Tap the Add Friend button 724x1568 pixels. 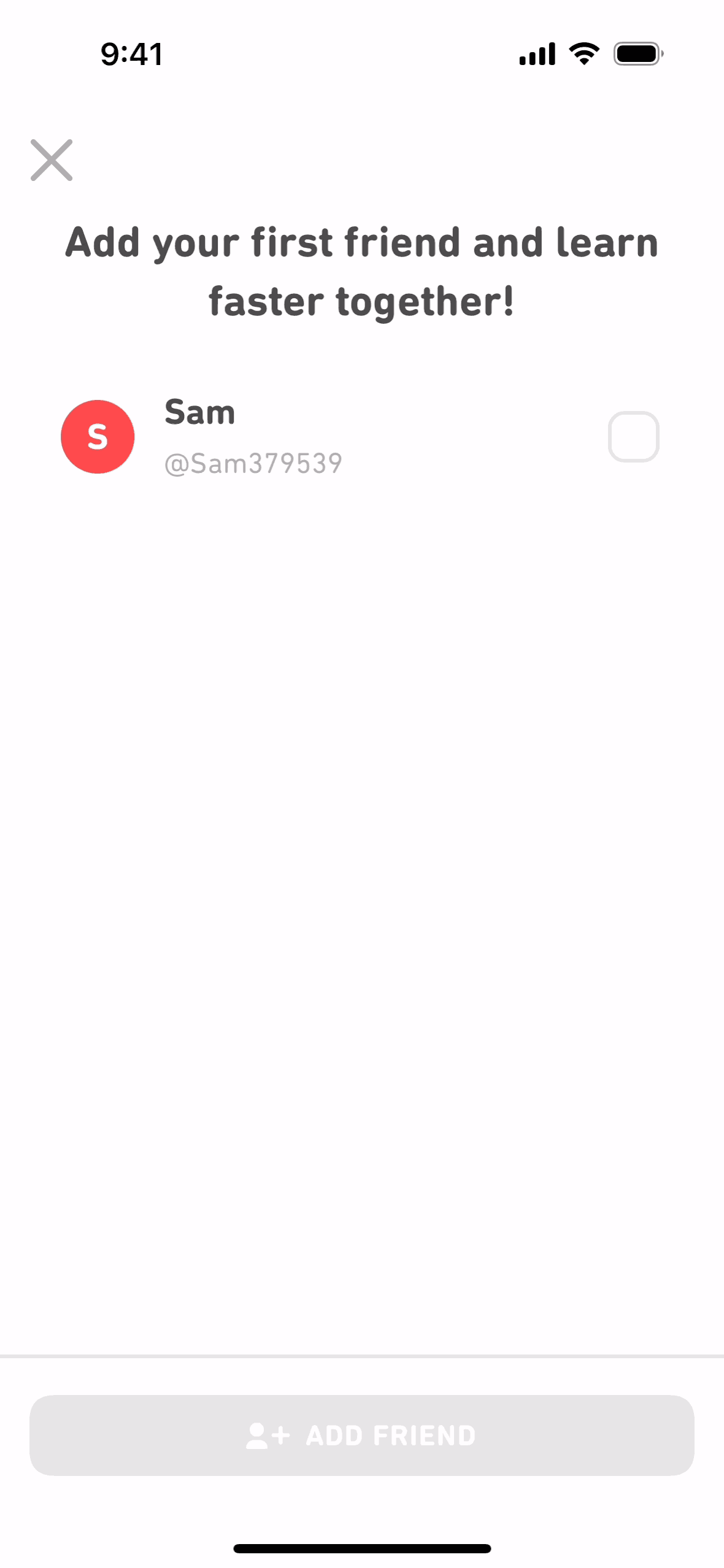(362, 1435)
